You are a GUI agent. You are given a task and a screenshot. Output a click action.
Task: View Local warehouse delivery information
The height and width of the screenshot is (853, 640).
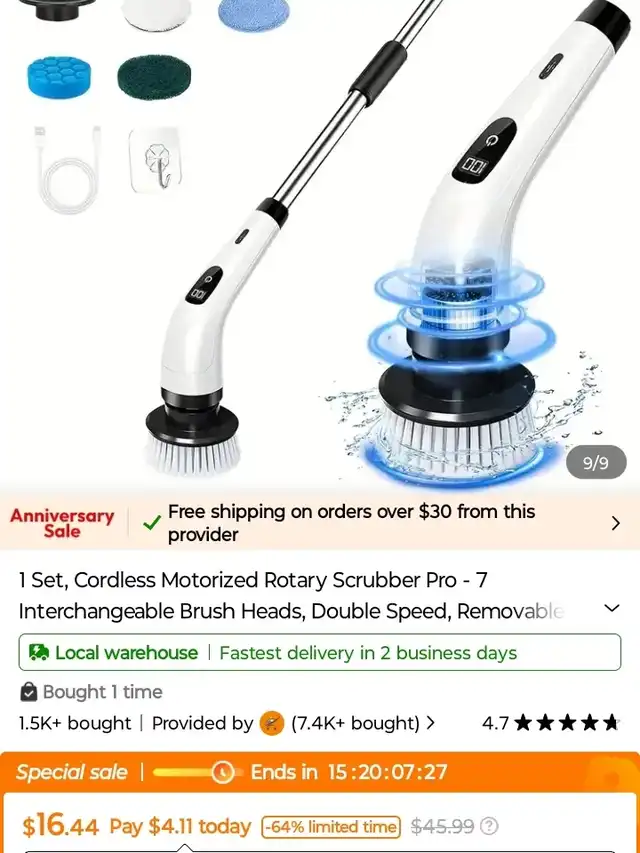coord(320,653)
